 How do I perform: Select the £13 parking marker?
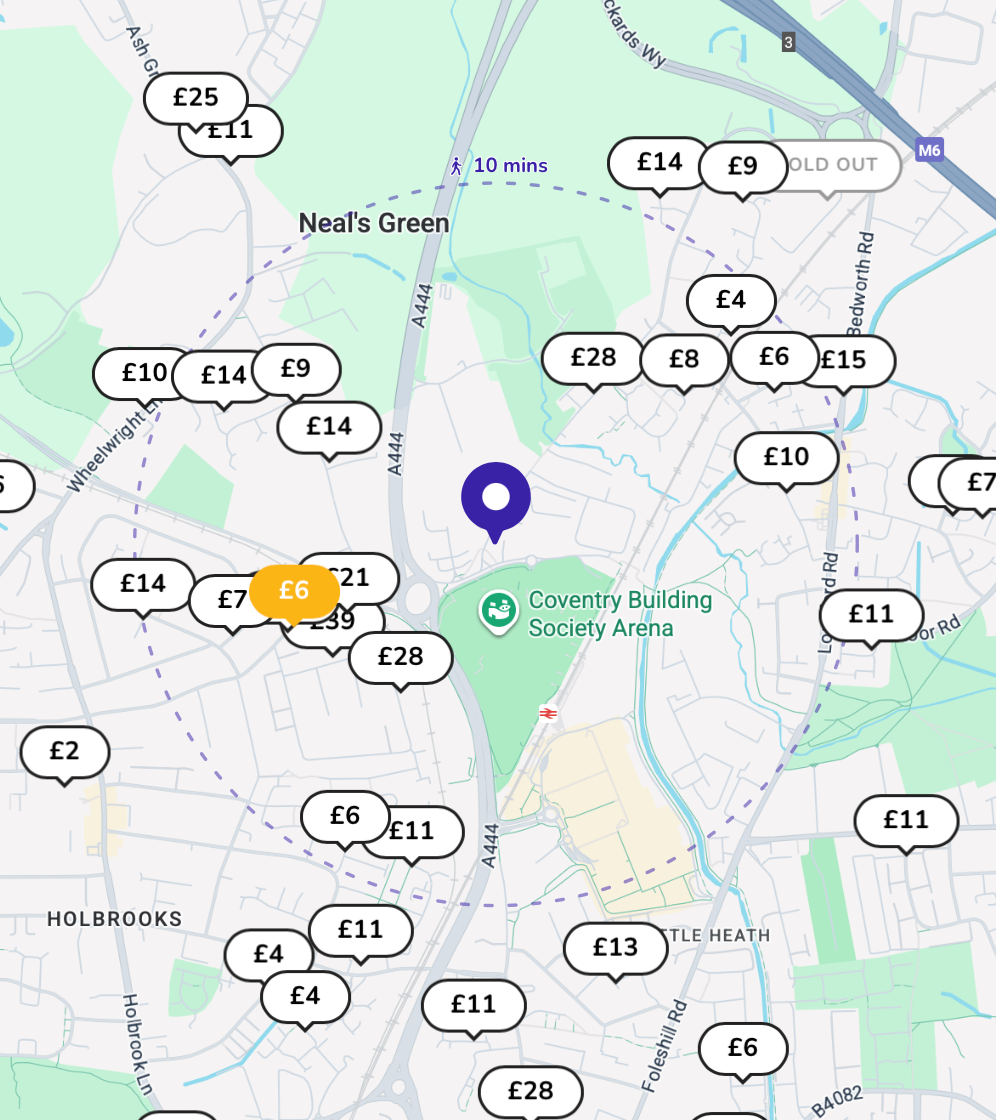(x=615, y=949)
